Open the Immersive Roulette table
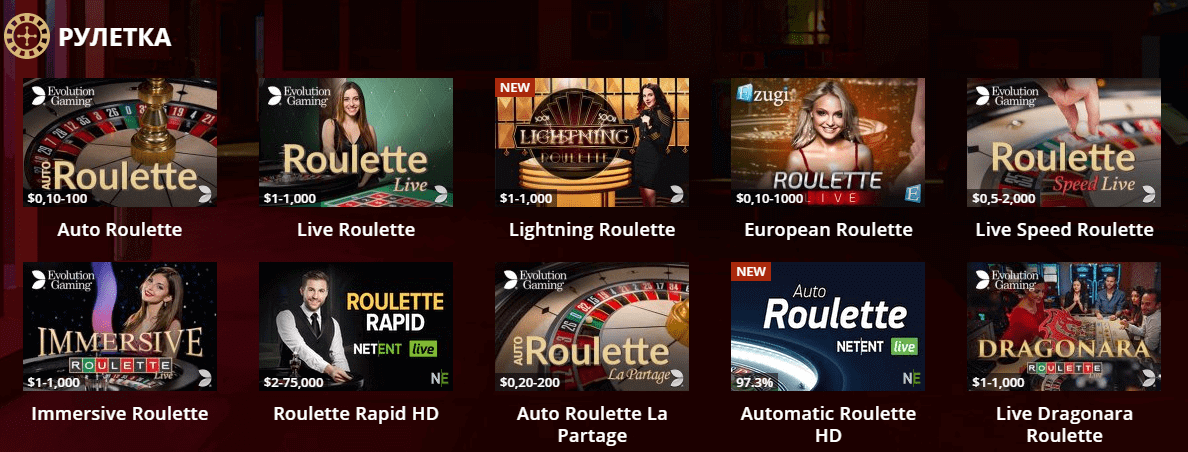The height and width of the screenshot is (452, 1188). [x=120, y=326]
